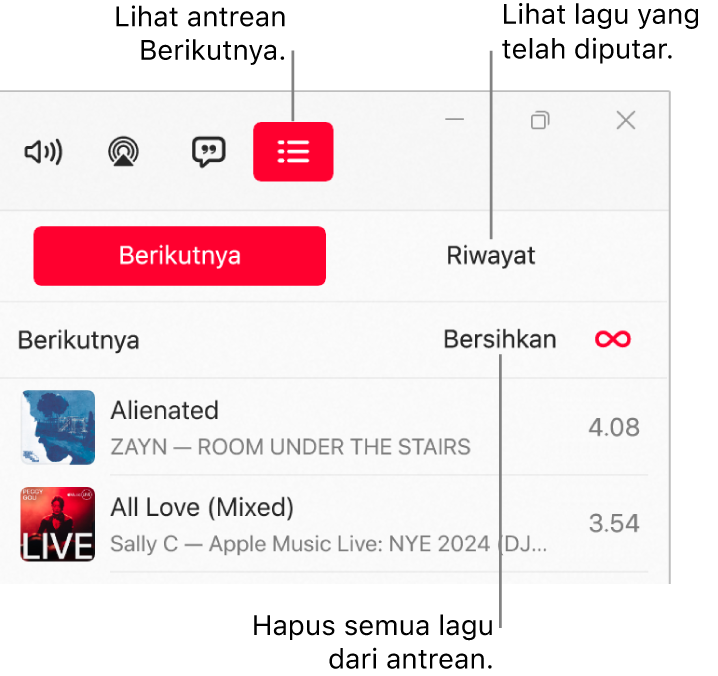Toggle the infinity autoplay icon
The width and height of the screenshot is (718, 676).
click(613, 339)
